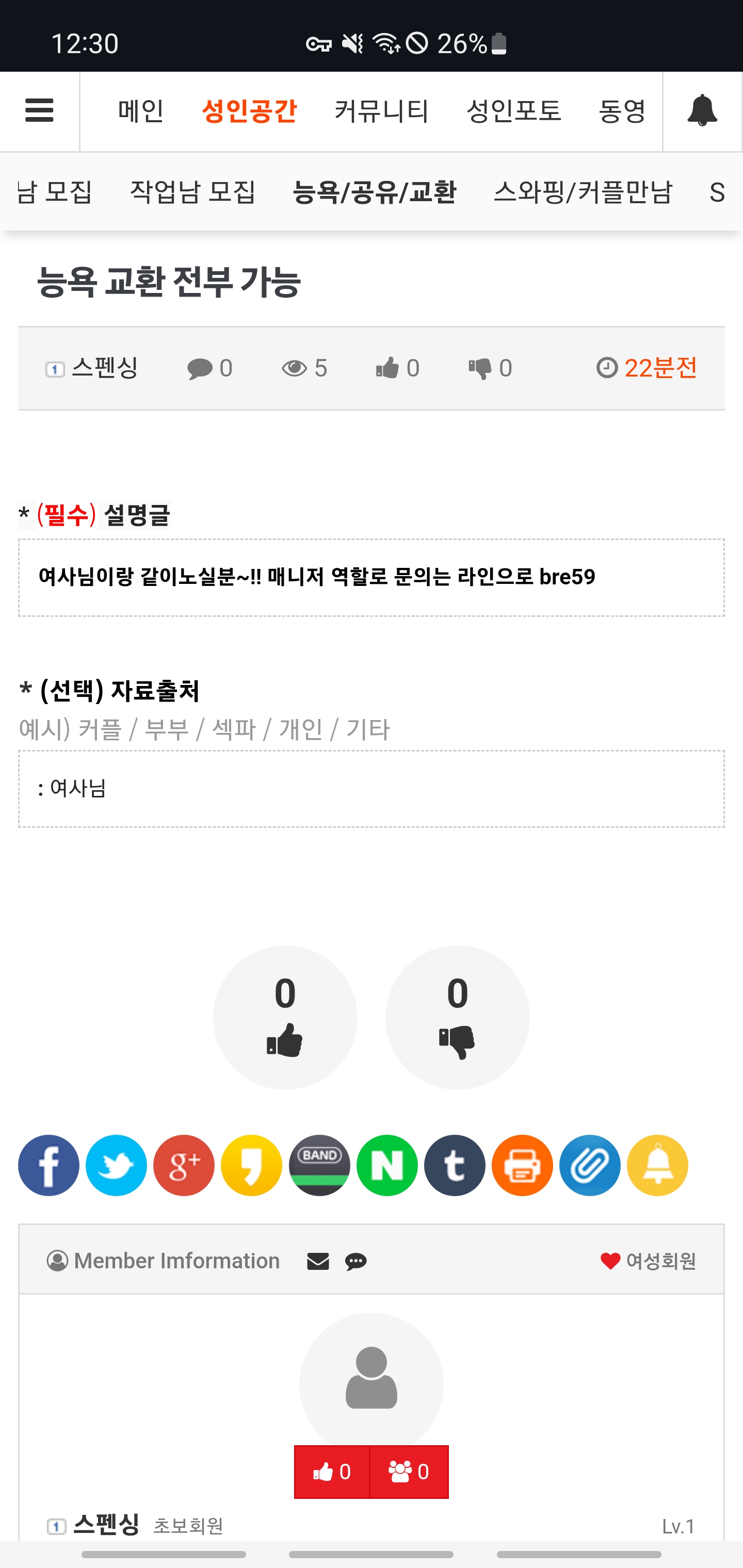Share to Naver green N icon

[x=387, y=1165]
